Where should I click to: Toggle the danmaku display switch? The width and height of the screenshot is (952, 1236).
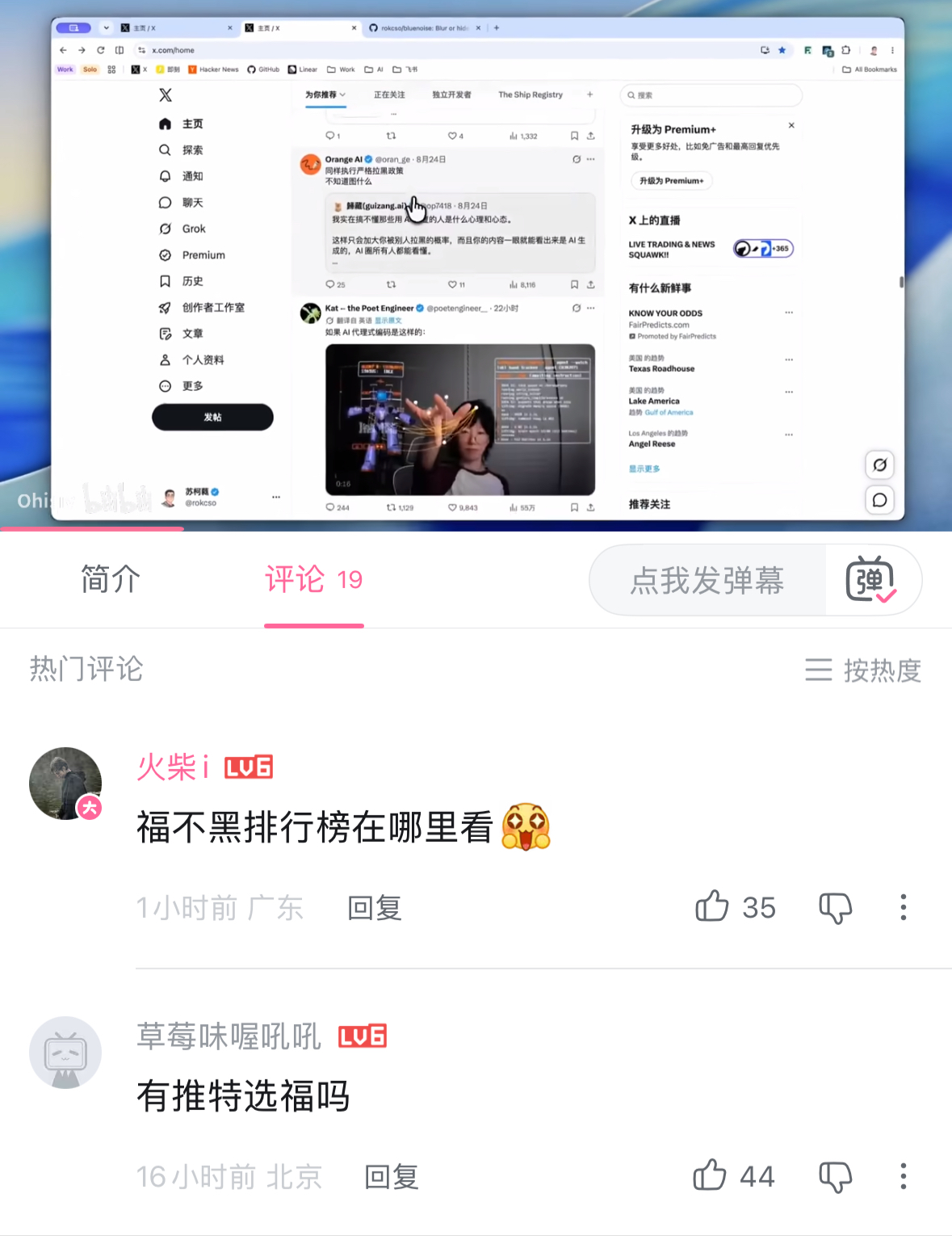click(870, 580)
